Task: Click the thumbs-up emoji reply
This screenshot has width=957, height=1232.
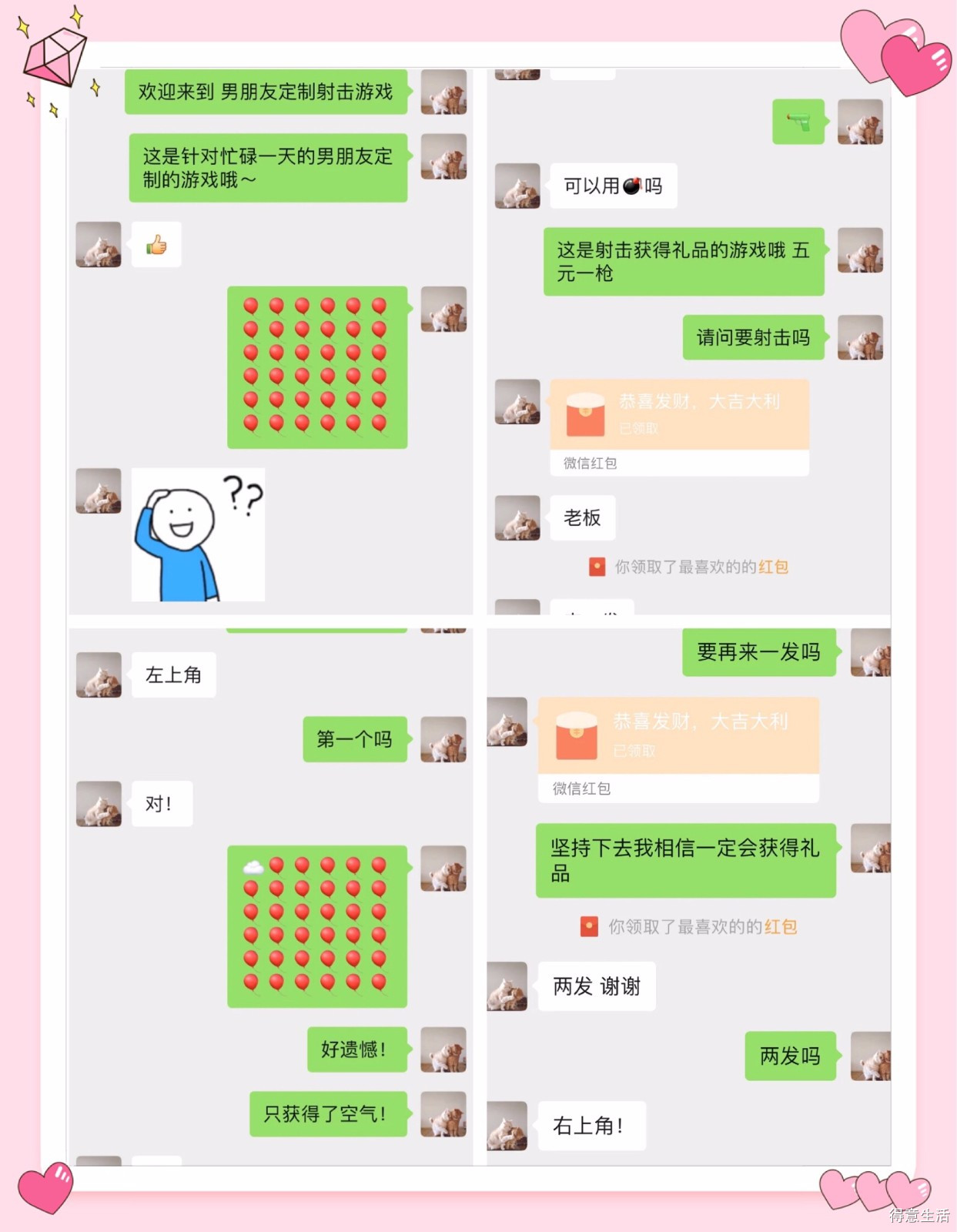Action: point(156,245)
